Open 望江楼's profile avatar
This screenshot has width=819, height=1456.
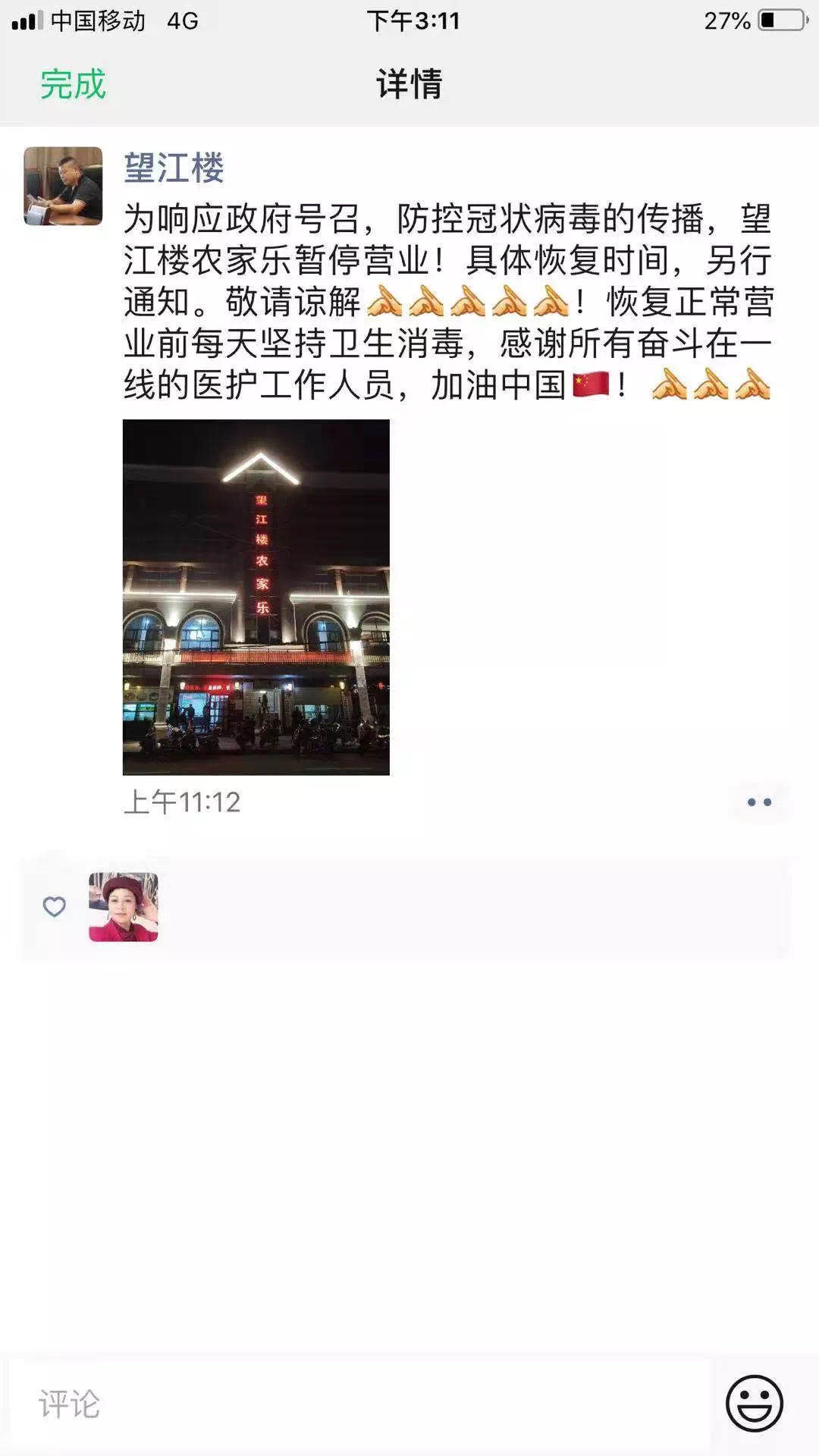tap(63, 186)
